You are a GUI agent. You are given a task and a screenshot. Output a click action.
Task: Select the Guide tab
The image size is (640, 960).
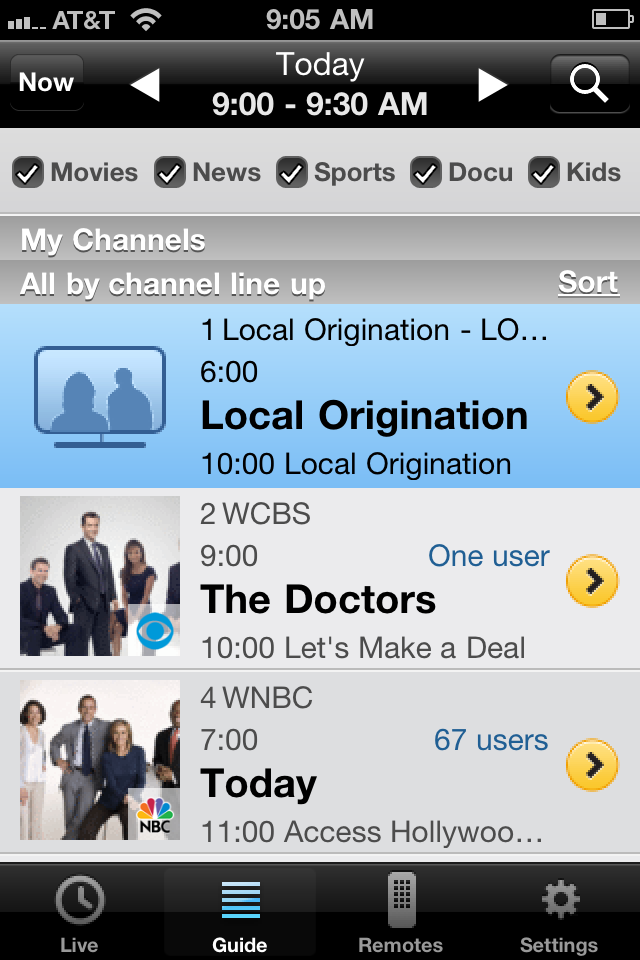(x=240, y=913)
